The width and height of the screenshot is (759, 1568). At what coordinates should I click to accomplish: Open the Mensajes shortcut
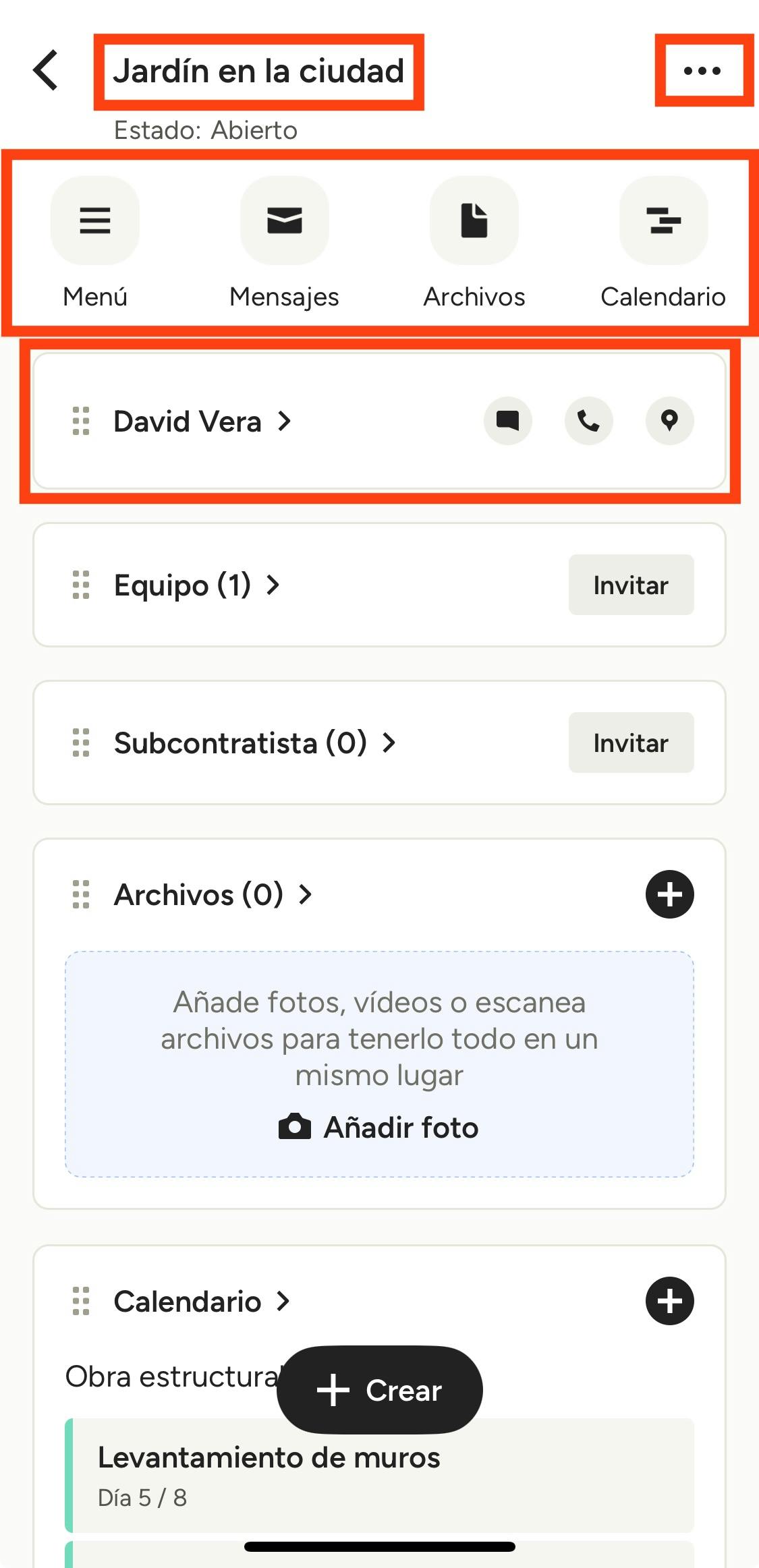click(284, 221)
